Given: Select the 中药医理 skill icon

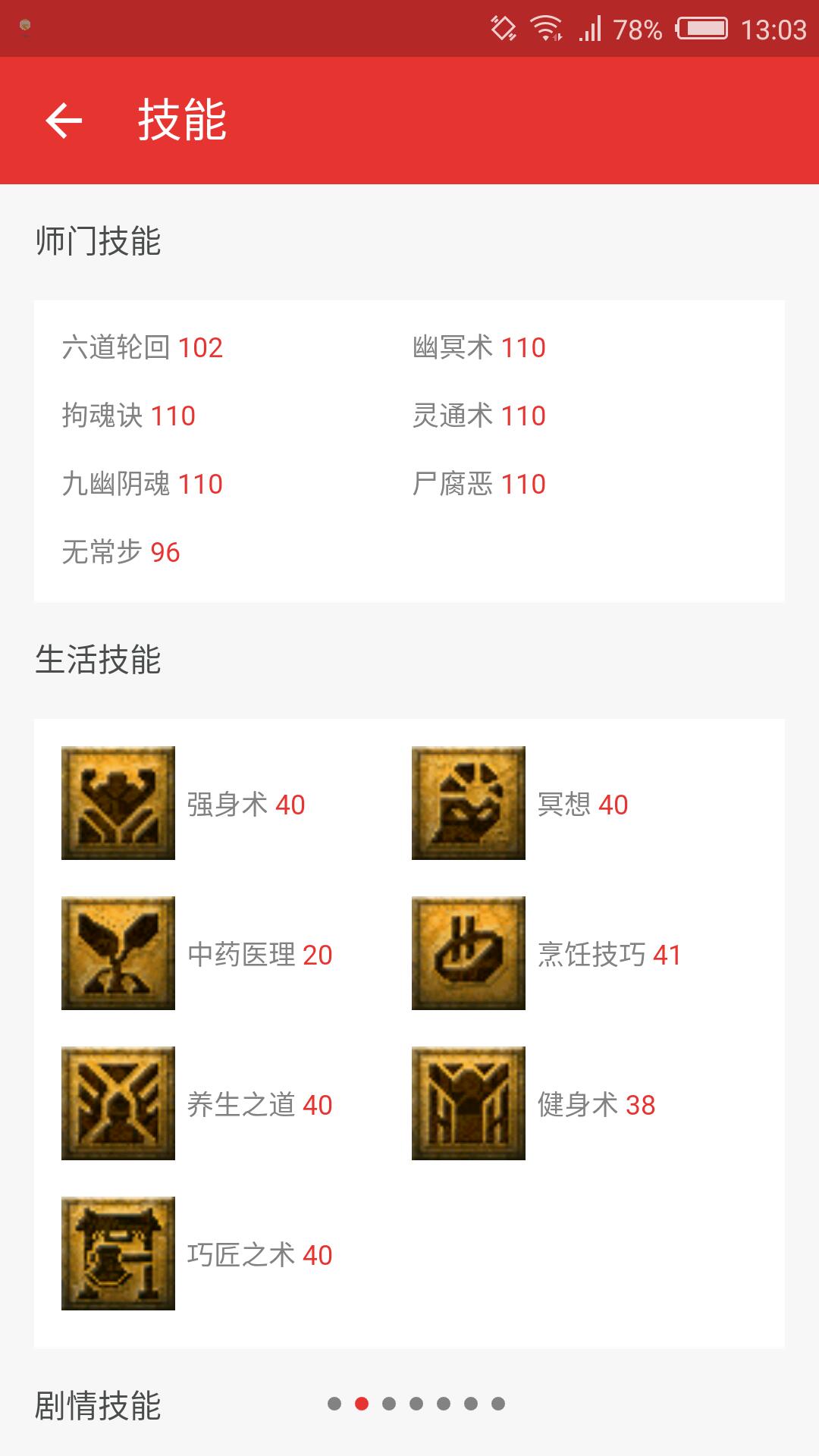Looking at the screenshot, I should tap(118, 953).
